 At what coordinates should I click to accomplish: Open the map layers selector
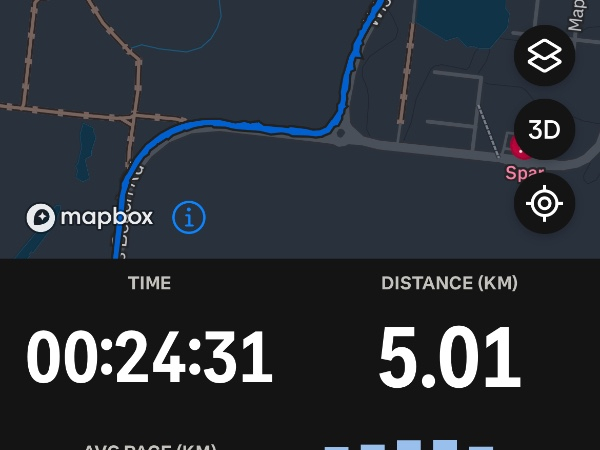544,56
